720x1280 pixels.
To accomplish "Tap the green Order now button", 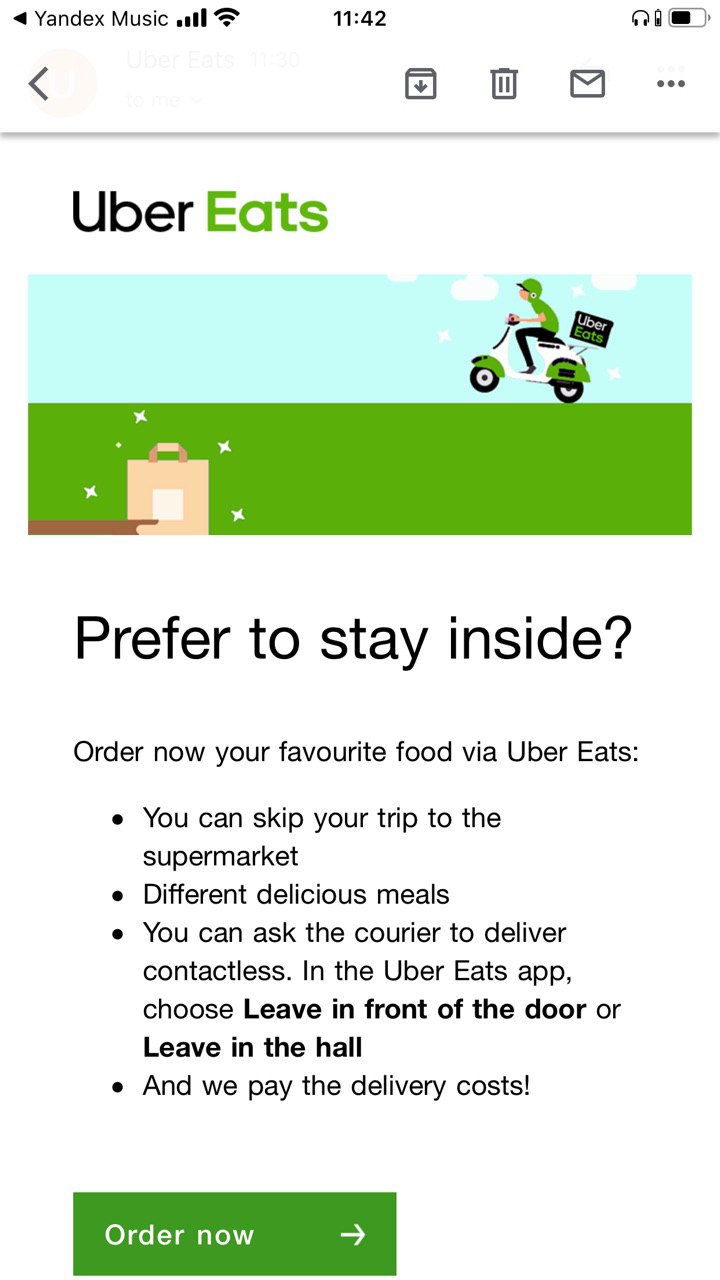I will (x=235, y=1234).
